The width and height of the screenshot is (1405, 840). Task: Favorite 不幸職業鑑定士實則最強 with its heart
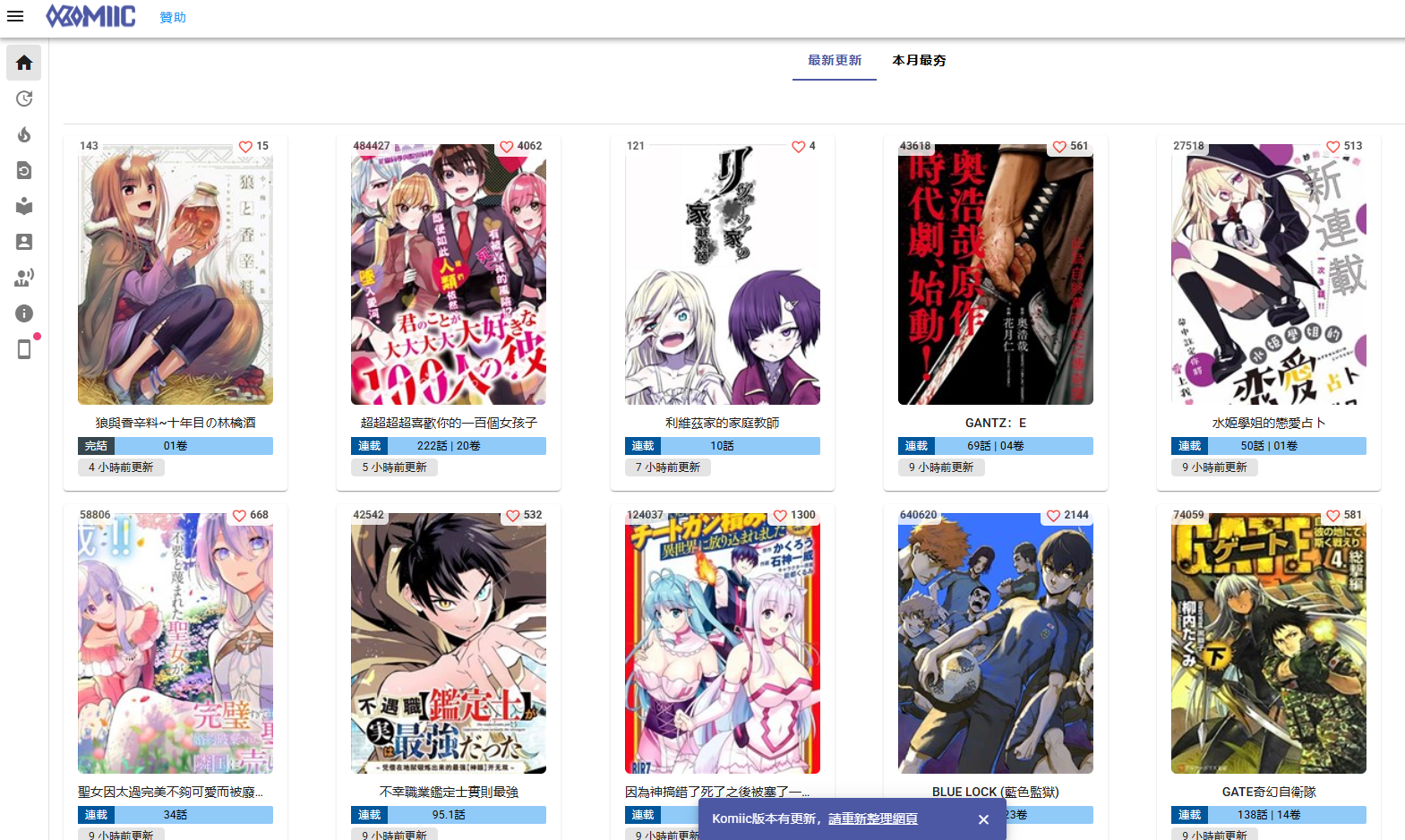512,516
